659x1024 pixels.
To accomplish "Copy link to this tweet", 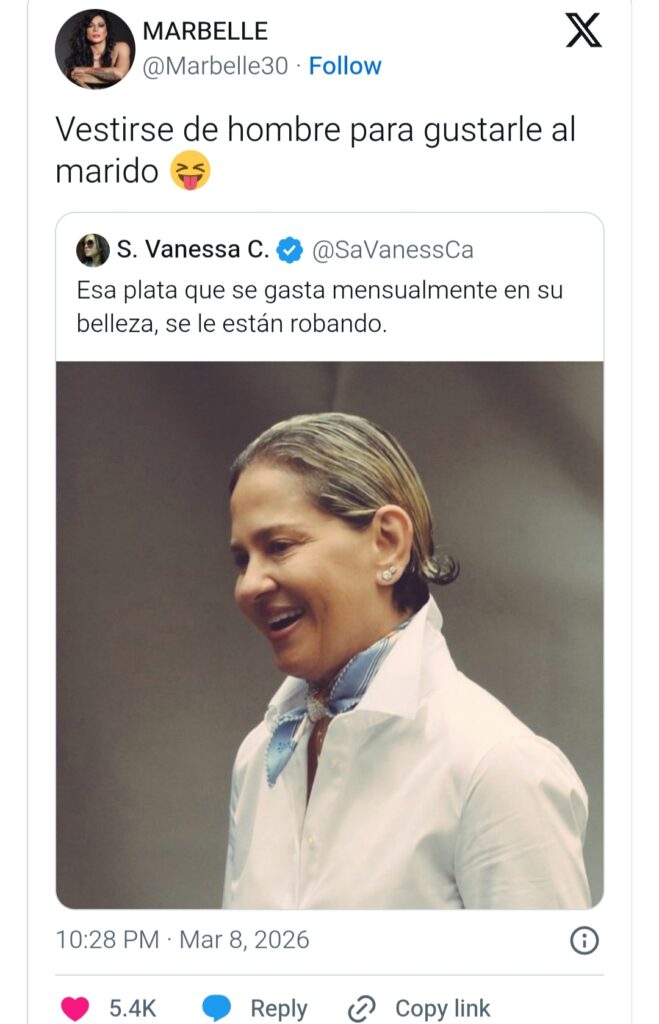I will pyautogui.click(x=419, y=1008).
